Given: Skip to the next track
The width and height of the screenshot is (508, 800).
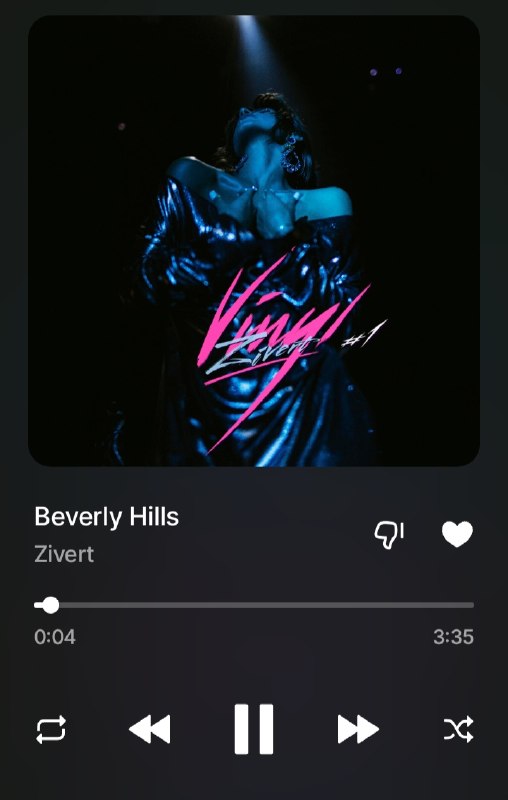Looking at the screenshot, I should click(x=358, y=729).
